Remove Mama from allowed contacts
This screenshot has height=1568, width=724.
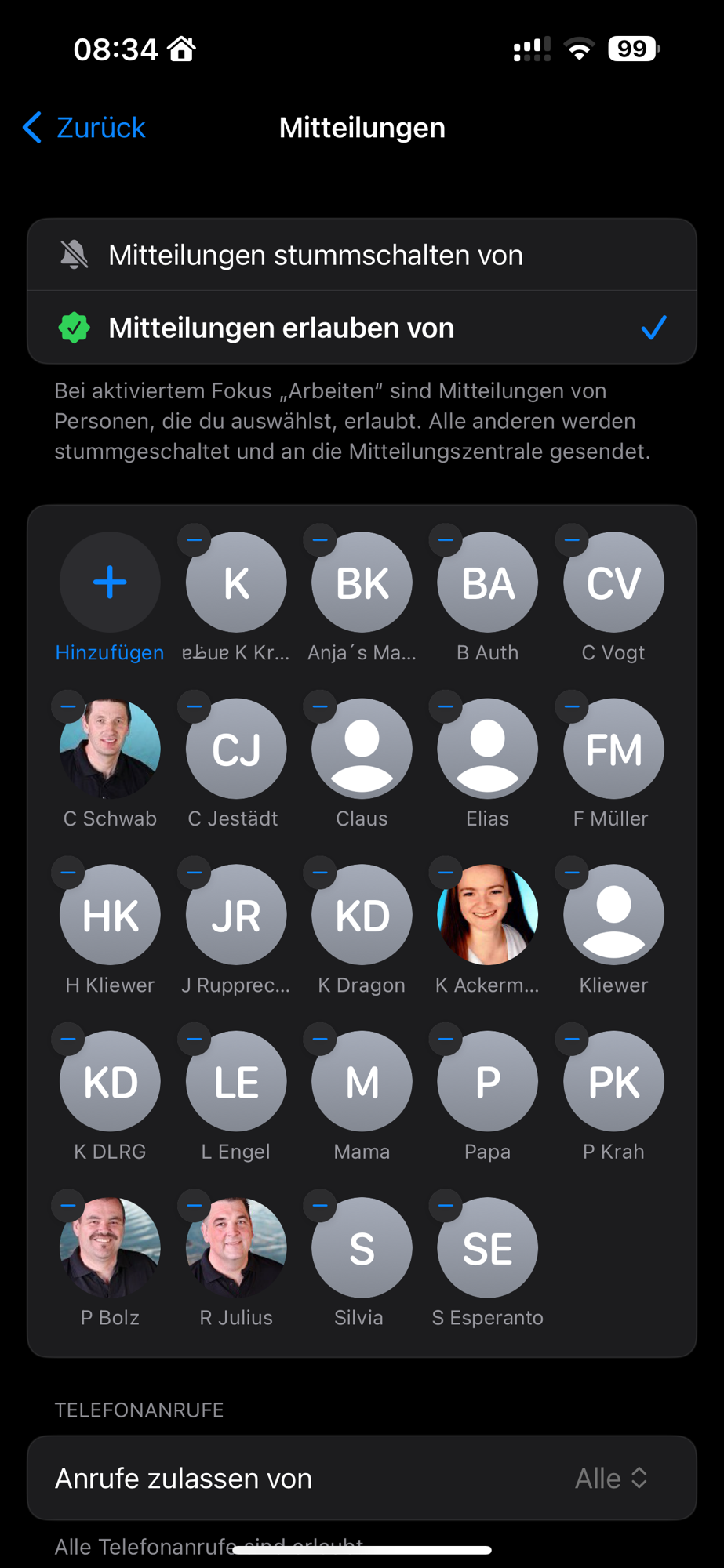click(x=320, y=1040)
